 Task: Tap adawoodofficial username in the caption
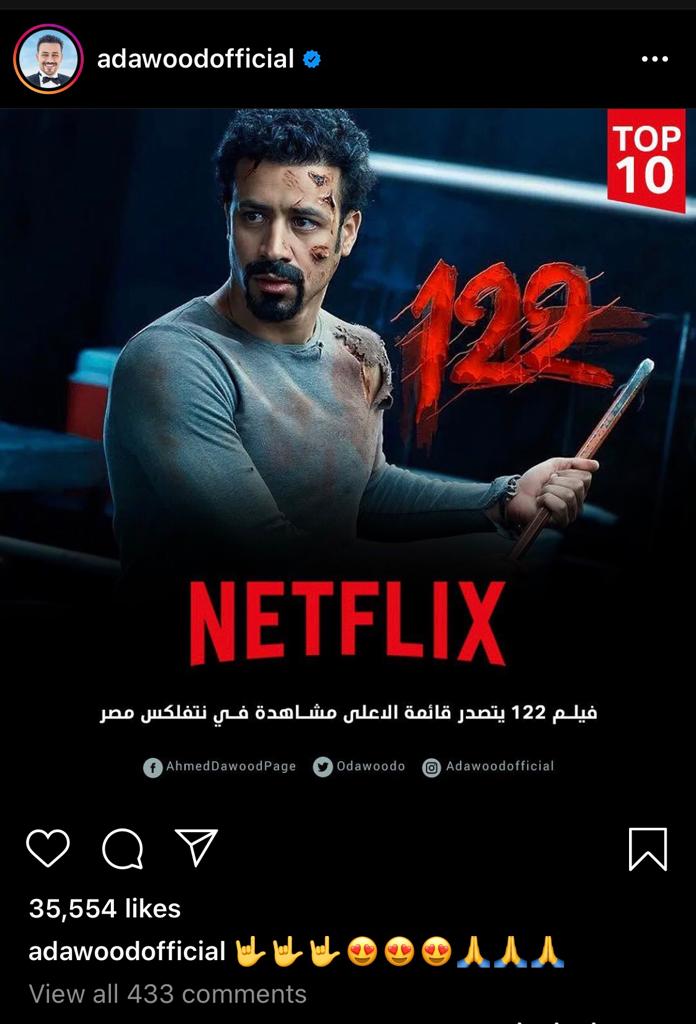(x=127, y=951)
